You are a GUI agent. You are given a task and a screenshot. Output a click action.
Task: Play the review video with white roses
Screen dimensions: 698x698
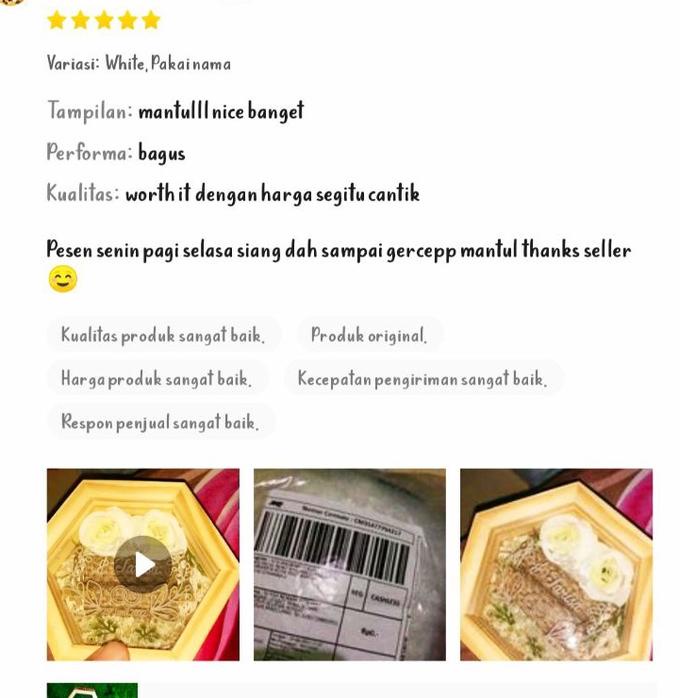coord(142,565)
